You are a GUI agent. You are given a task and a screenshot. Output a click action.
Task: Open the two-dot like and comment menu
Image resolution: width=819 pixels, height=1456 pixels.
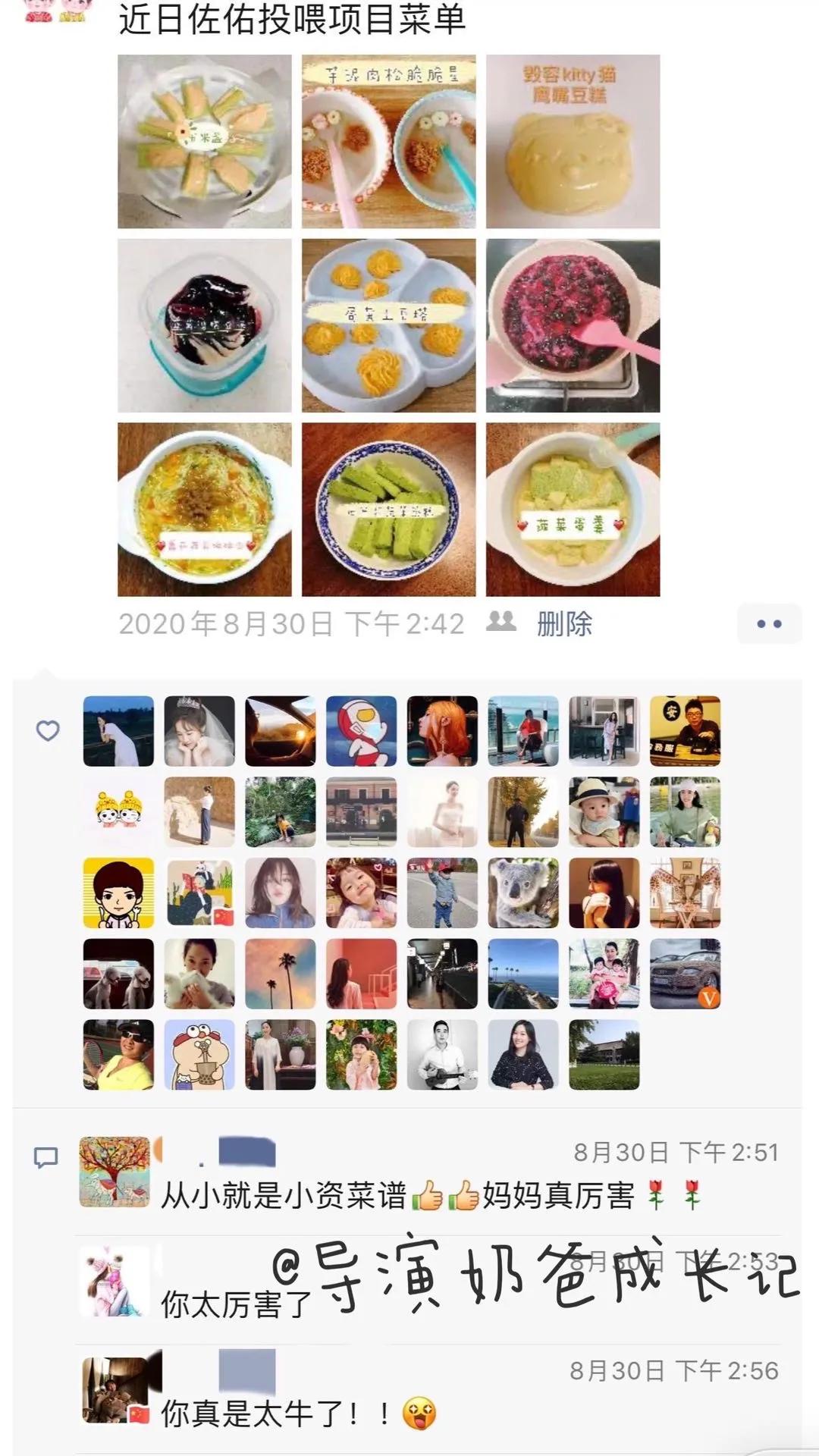click(x=769, y=624)
